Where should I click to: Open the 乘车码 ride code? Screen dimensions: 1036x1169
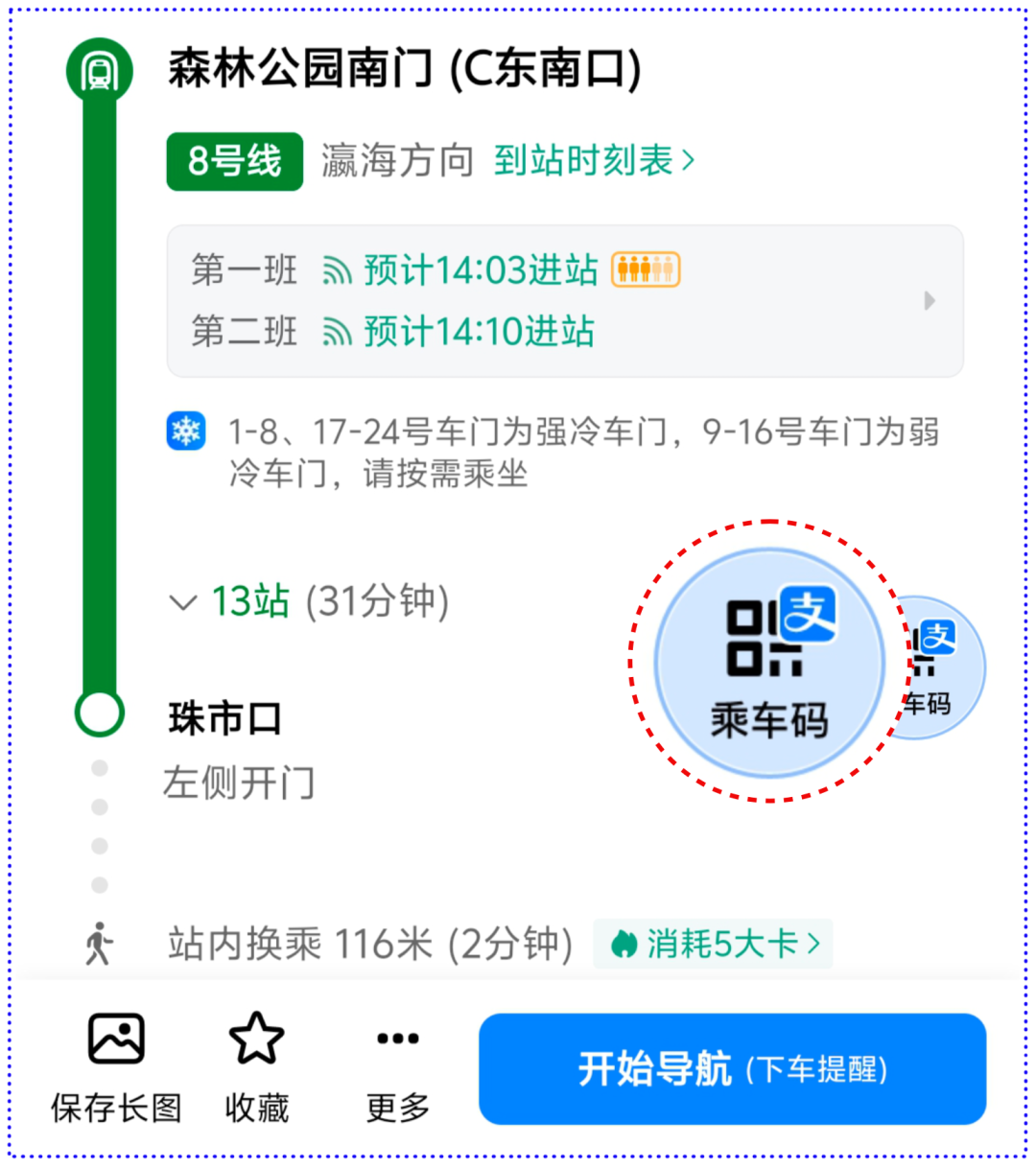pyautogui.click(x=769, y=663)
